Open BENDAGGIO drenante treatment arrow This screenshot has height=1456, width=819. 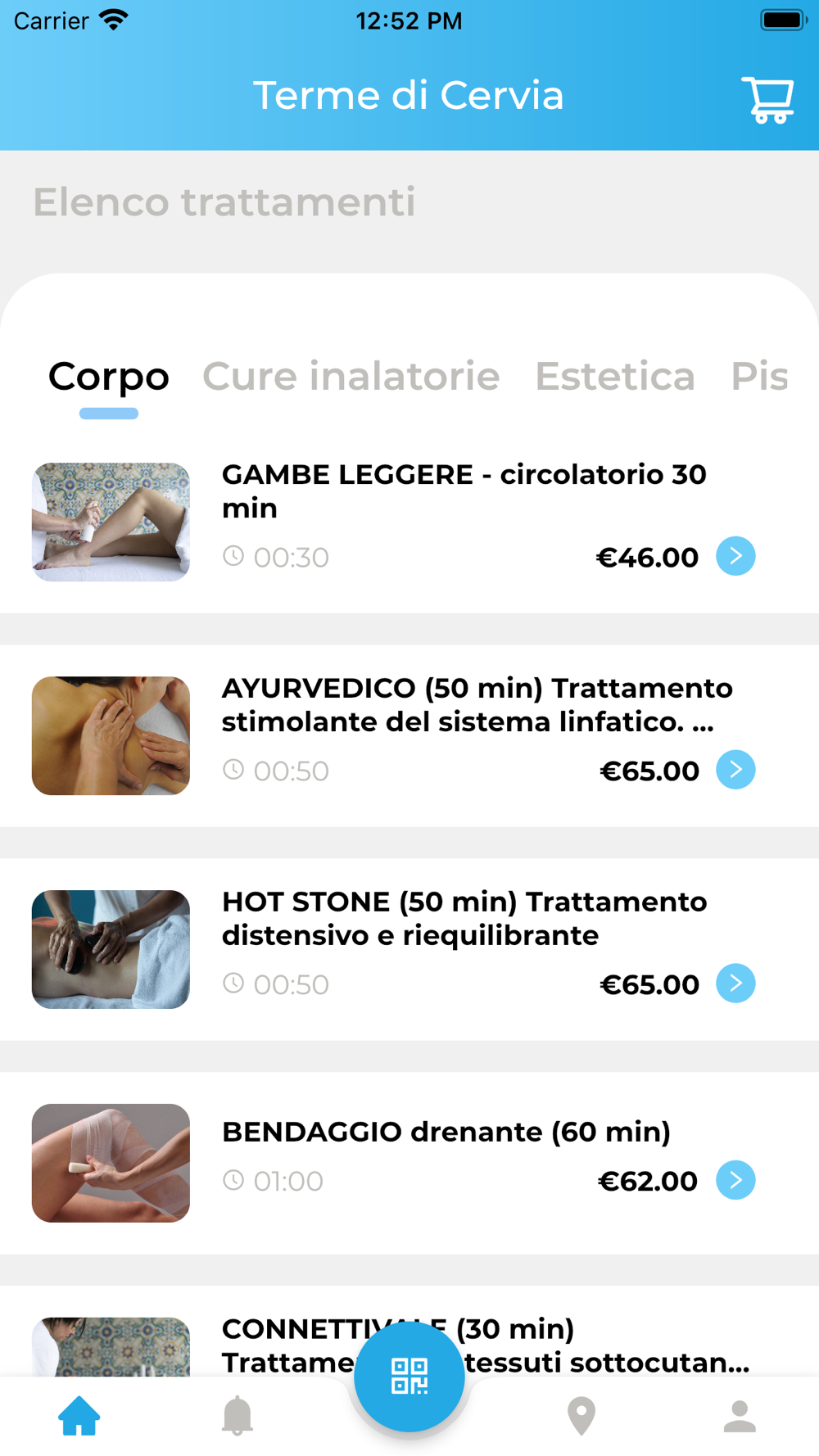pos(735,1180)
